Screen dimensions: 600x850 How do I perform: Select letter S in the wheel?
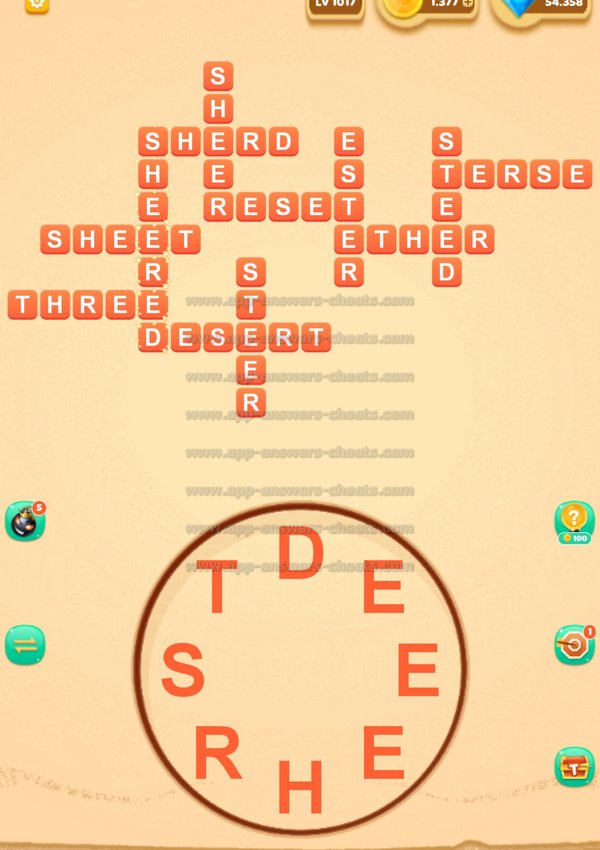click(x=183, y=670)
